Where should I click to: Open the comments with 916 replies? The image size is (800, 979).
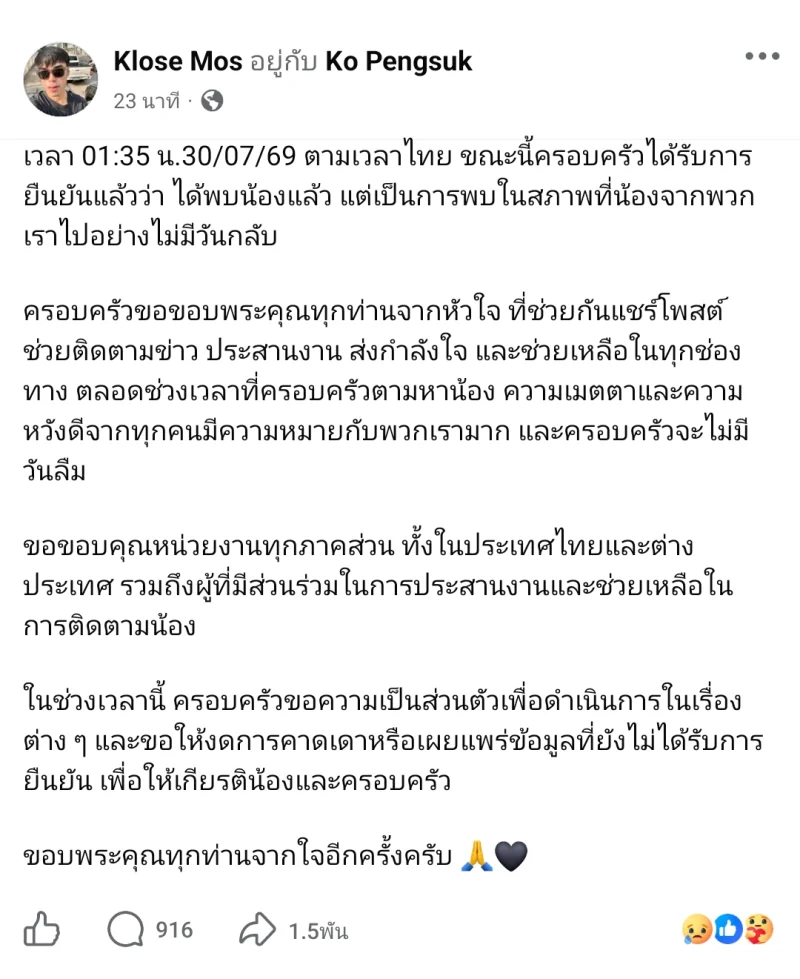coord(150,930)
